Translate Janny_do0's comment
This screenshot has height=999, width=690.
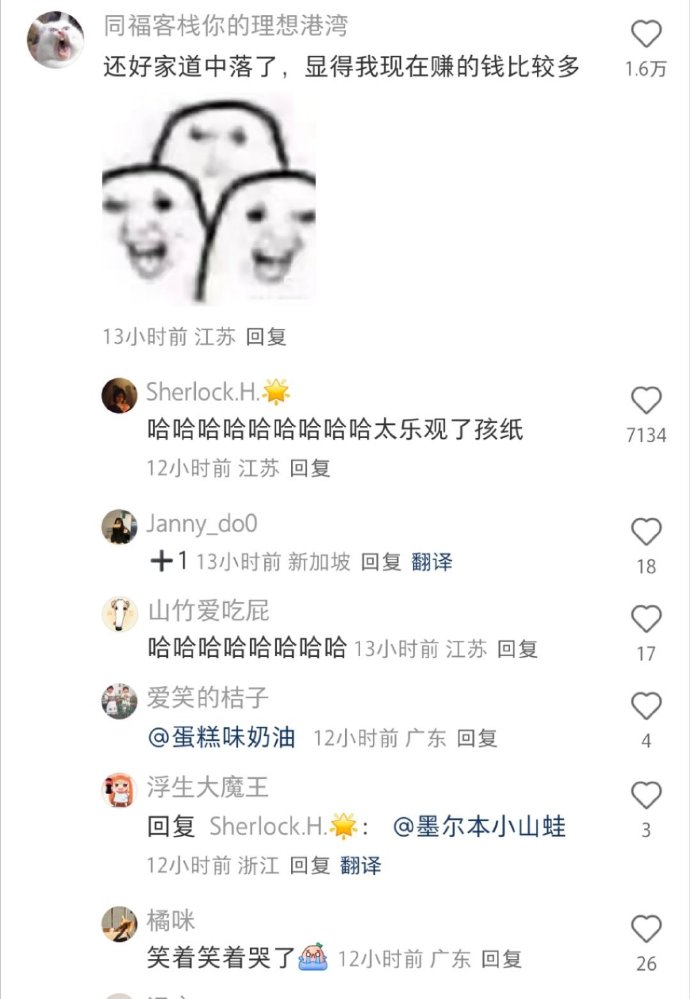431,562
